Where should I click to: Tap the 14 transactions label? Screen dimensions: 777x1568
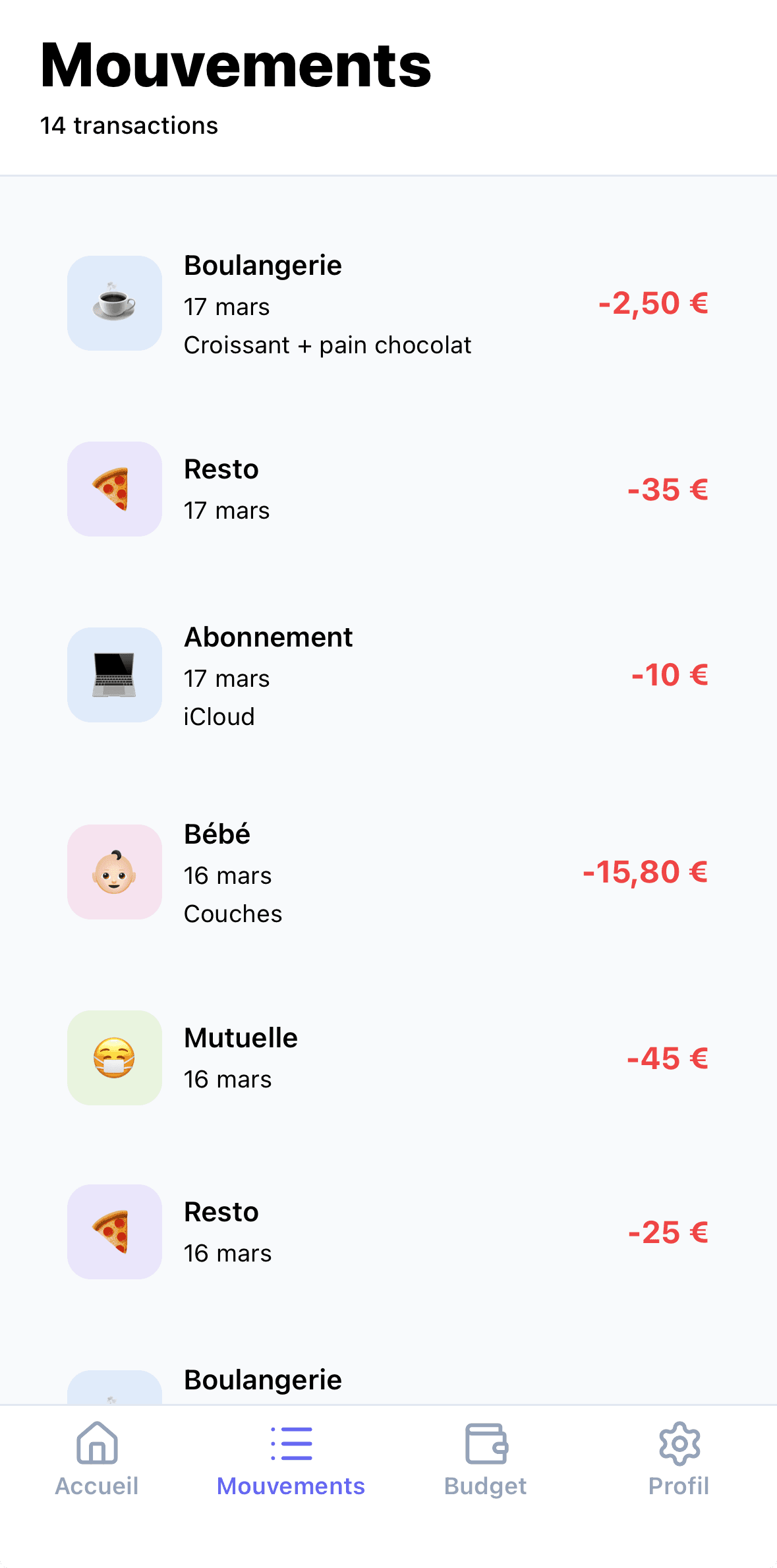[129, 126]
